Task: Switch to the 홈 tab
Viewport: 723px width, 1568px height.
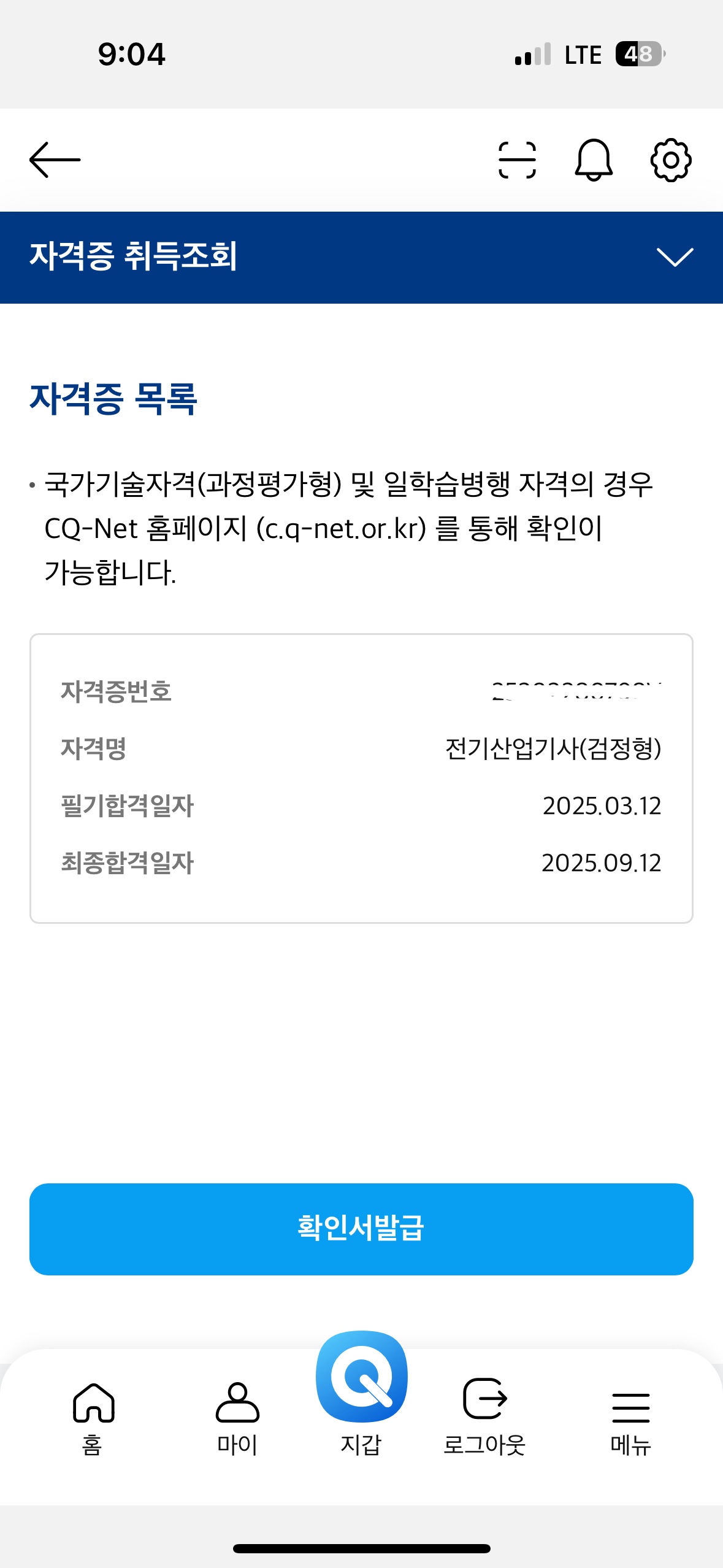Action: 93,1418
